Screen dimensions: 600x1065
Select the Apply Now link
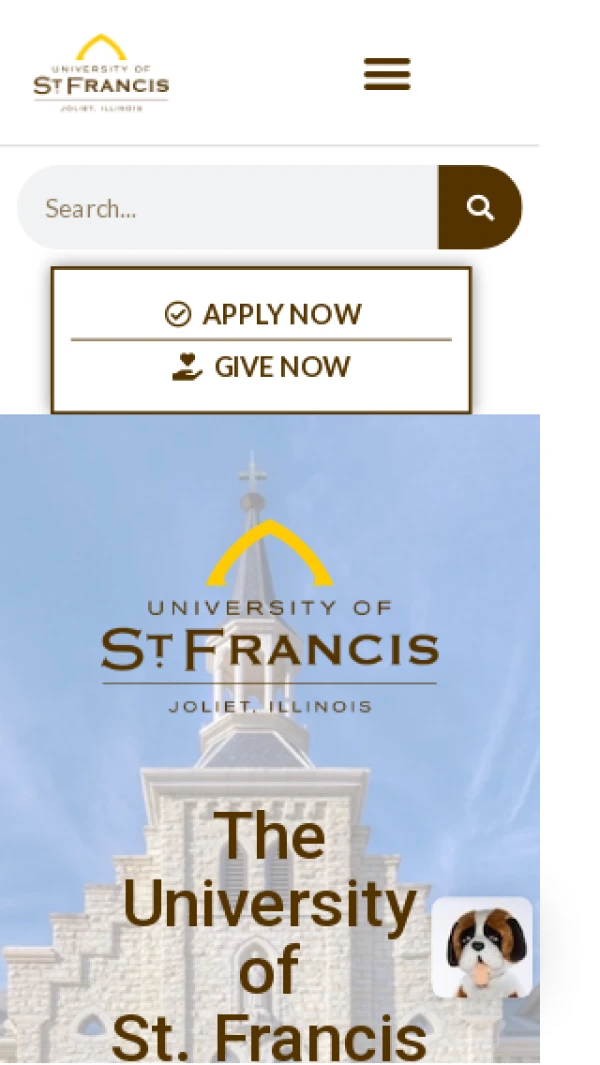coord(262,314)
